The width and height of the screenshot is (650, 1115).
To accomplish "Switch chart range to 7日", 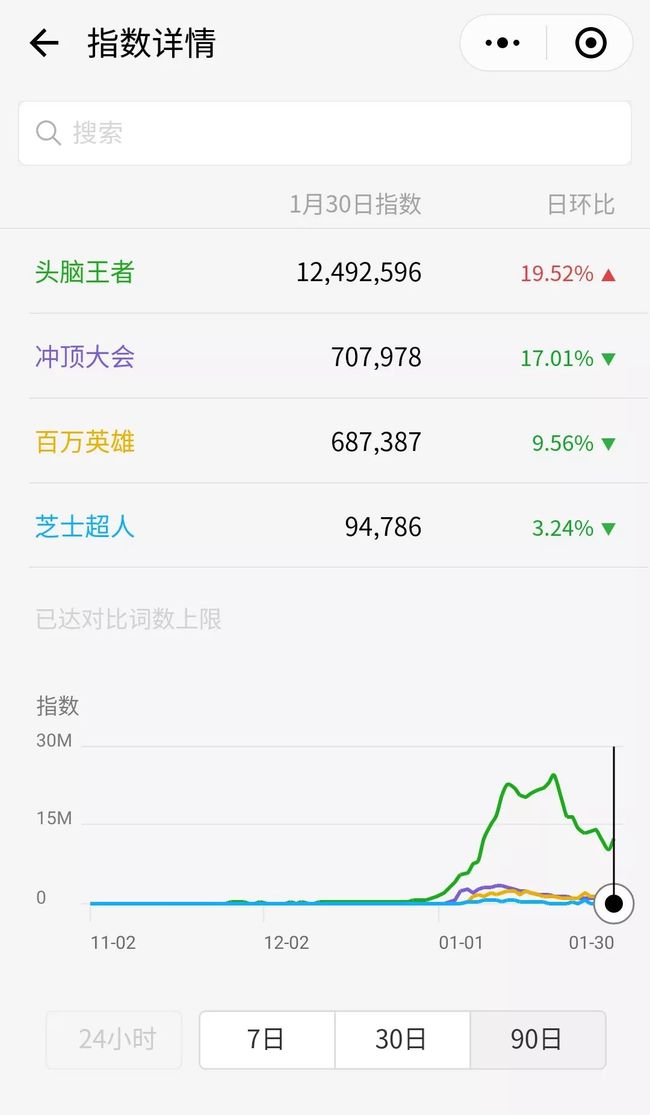I will click(267, 1040).
